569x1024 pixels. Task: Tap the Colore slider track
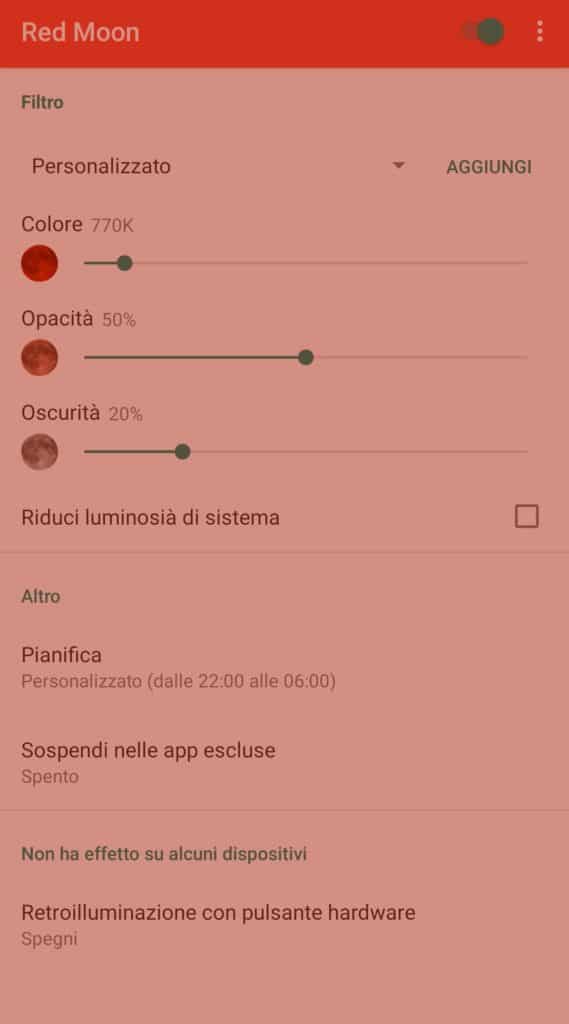306,263
